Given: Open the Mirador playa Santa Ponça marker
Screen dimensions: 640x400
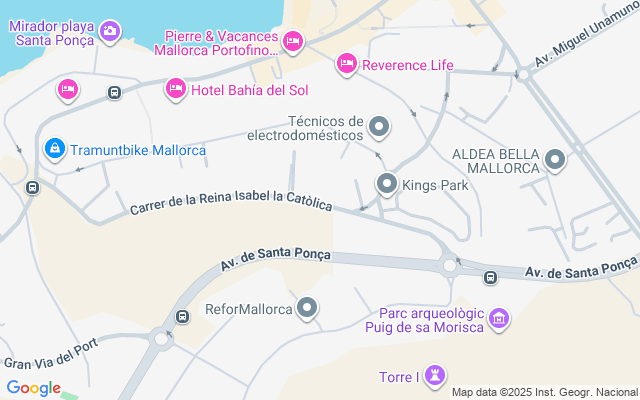Looking at the screenshot, I should coord(110,32).
